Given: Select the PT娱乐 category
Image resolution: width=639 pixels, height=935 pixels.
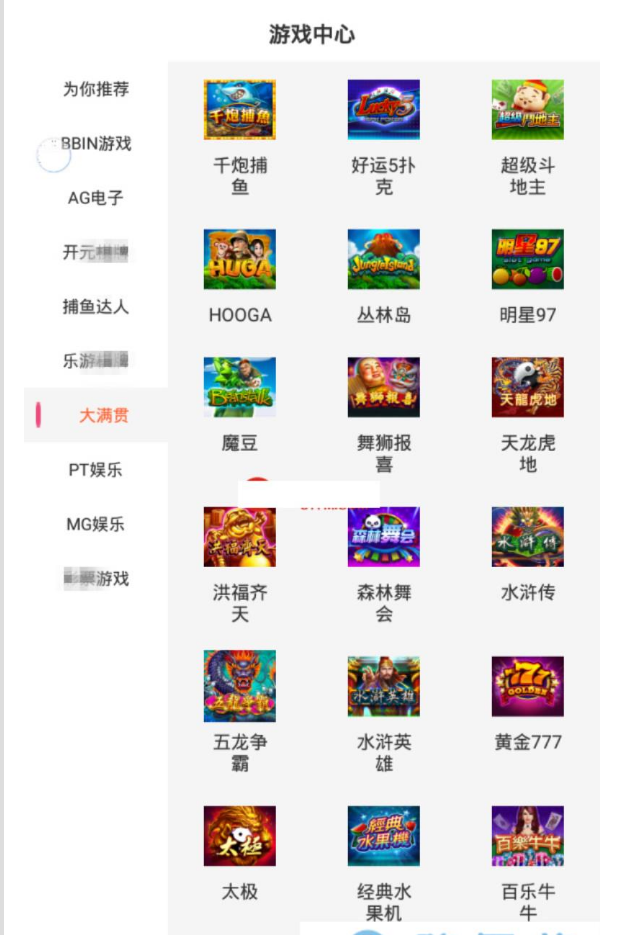Looking at the screenshot, I should click(x=96, y=470).
